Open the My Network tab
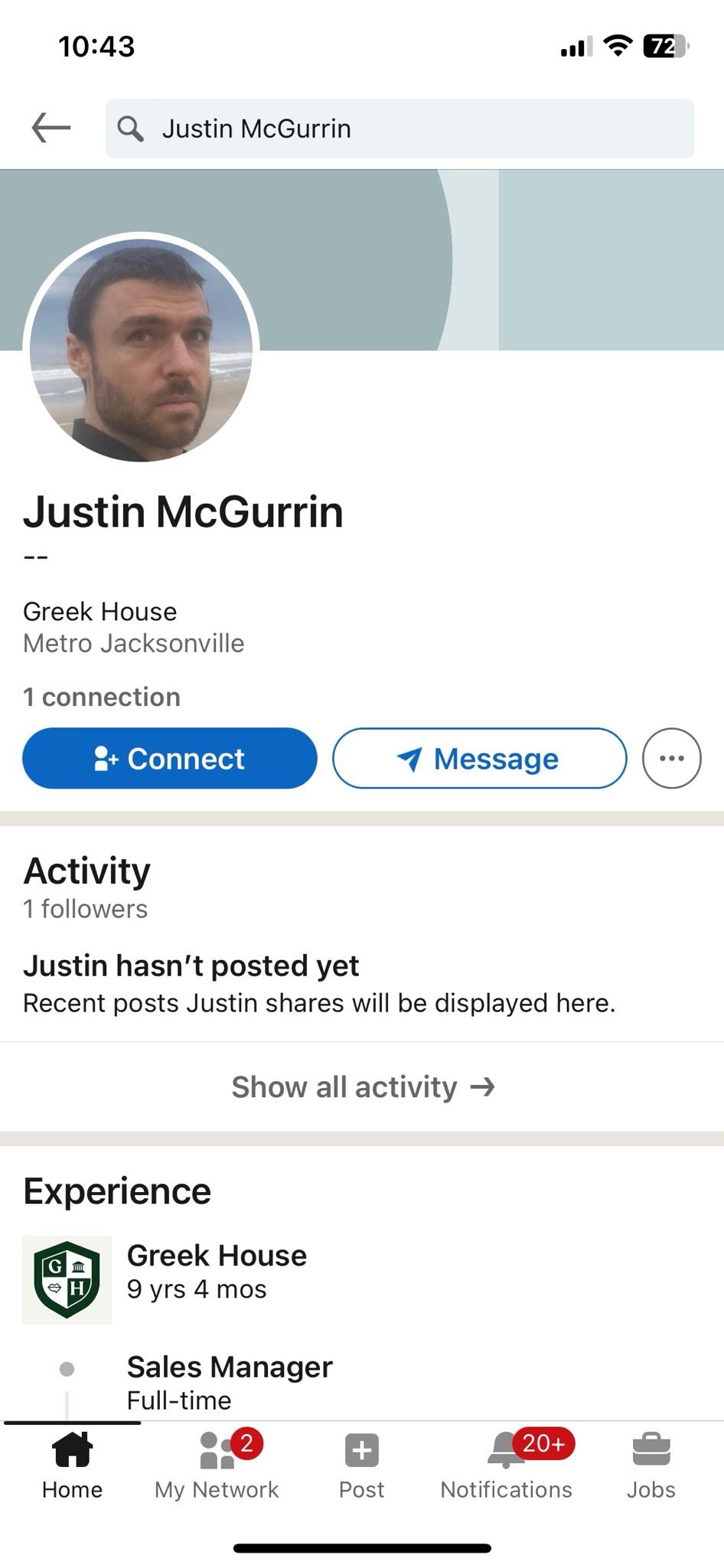This screenshot has height=1568, width=724. pos(217,1466)
